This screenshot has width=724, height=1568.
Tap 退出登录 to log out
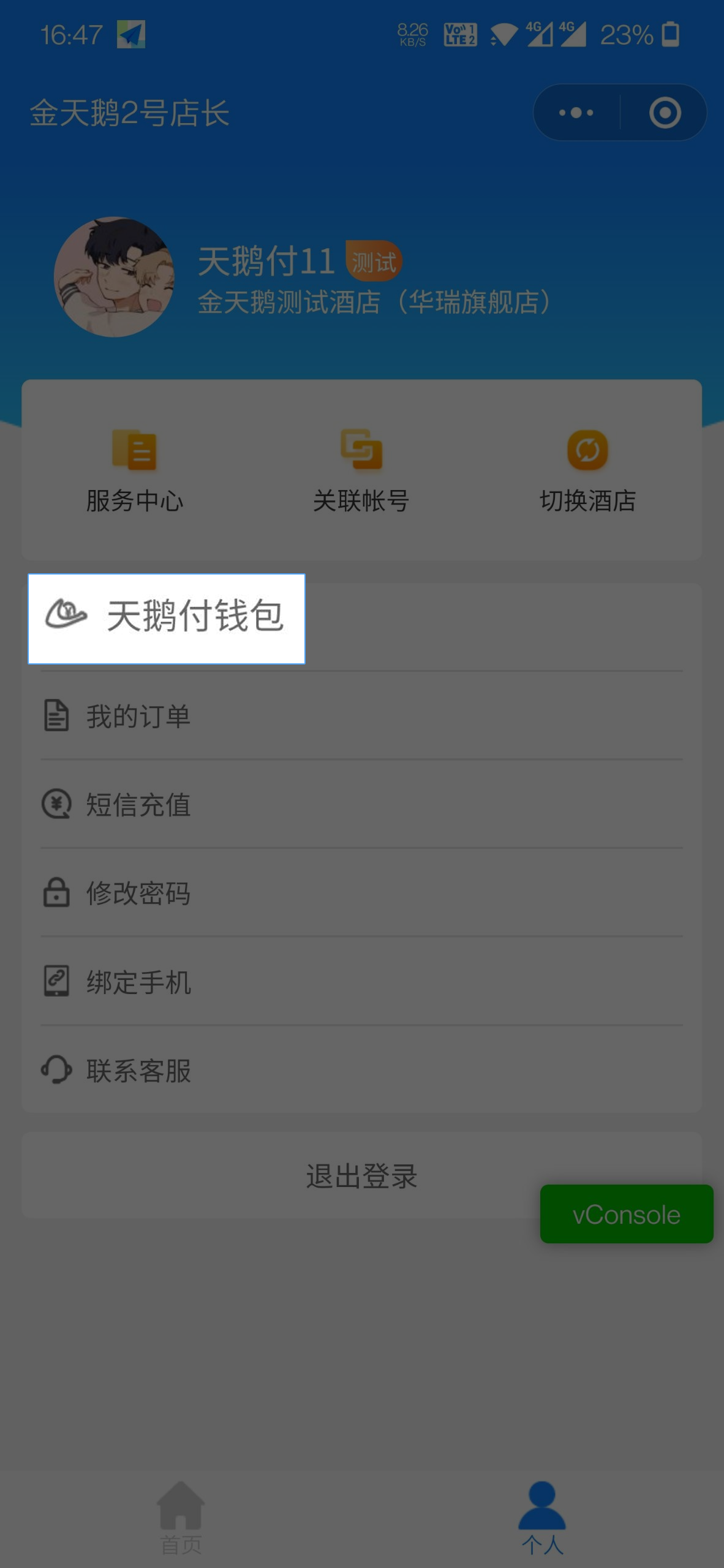tap(361, 1176)
